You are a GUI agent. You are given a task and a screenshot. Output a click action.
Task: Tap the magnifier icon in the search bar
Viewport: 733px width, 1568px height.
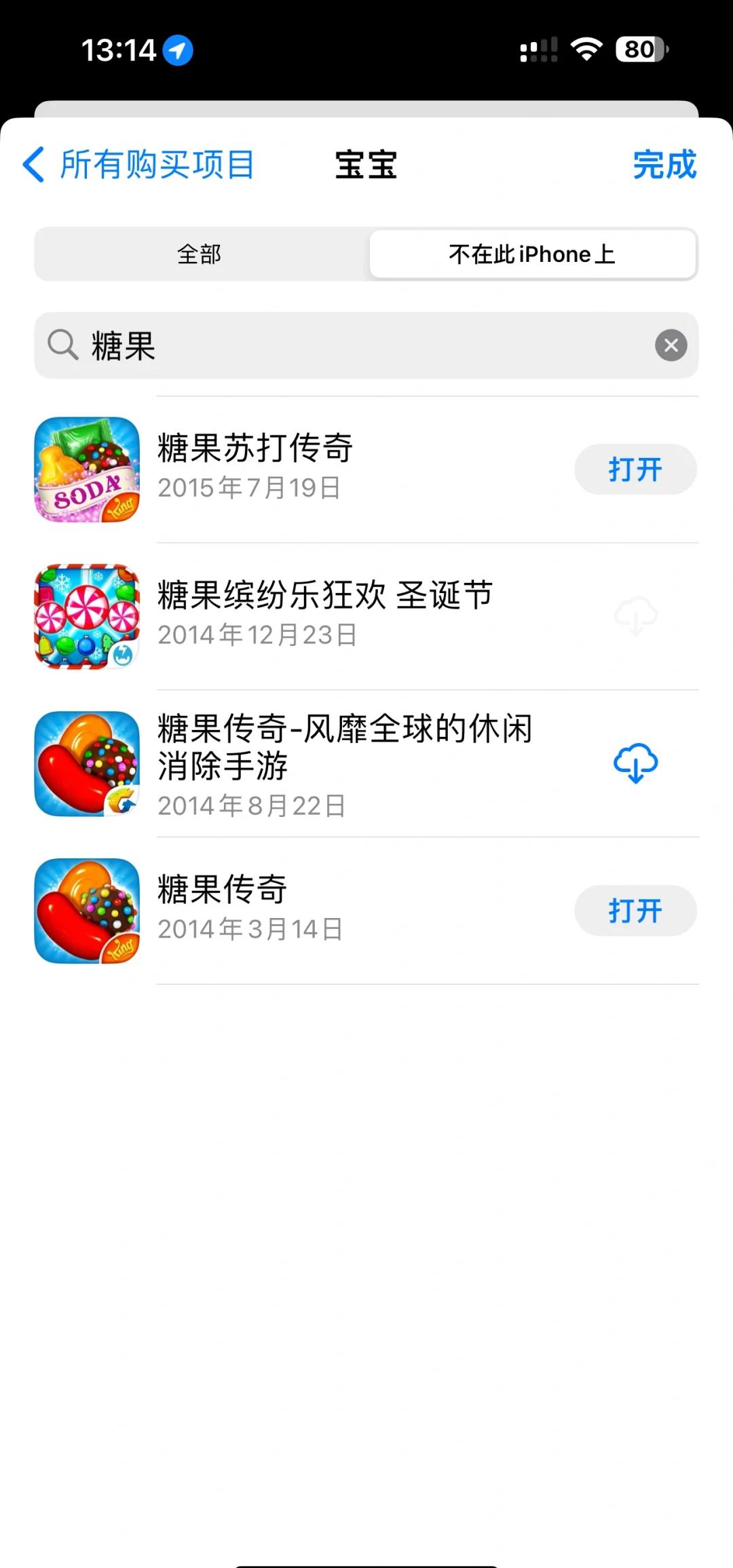(x=61, y=345)
